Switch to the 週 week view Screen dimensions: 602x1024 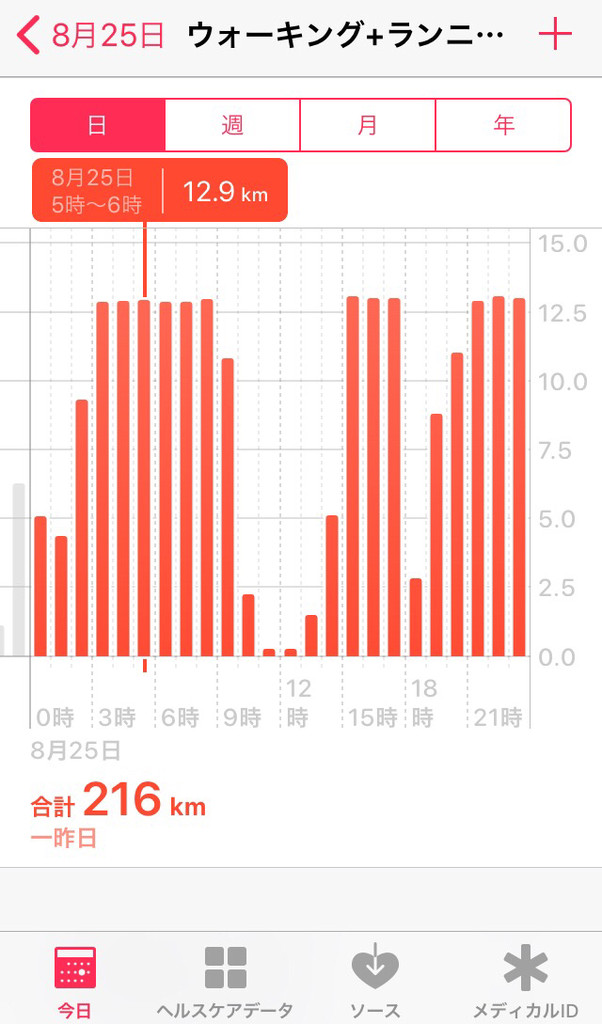point(232,125)
